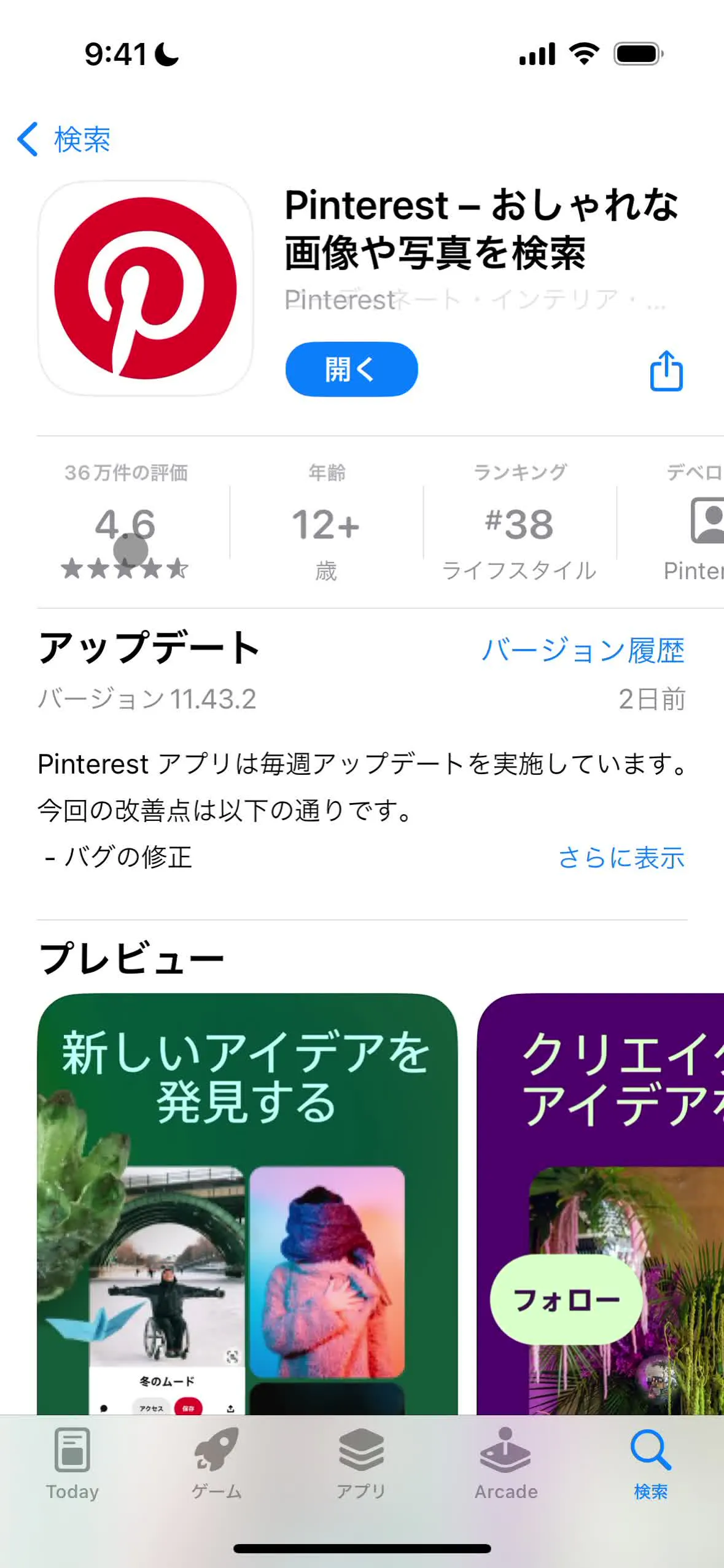Switch to the アプリ tab

point(361,1464)
